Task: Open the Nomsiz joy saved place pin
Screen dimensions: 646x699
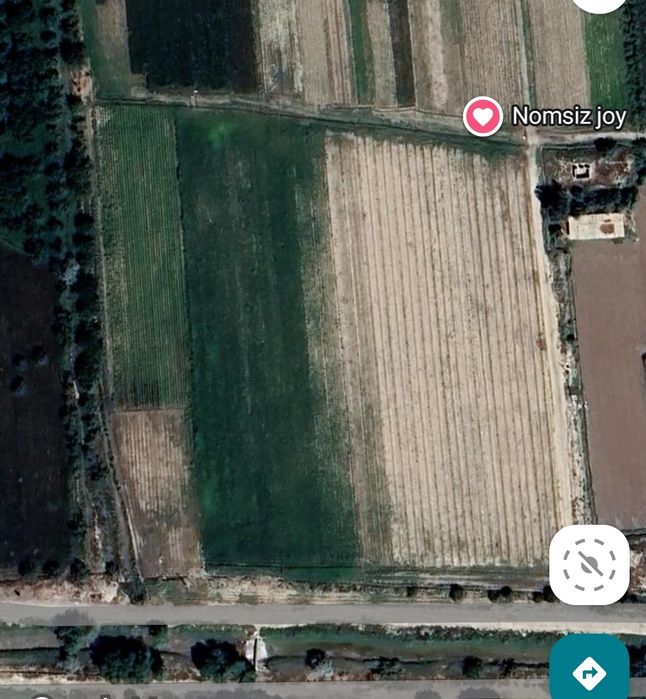Action: 483,117
